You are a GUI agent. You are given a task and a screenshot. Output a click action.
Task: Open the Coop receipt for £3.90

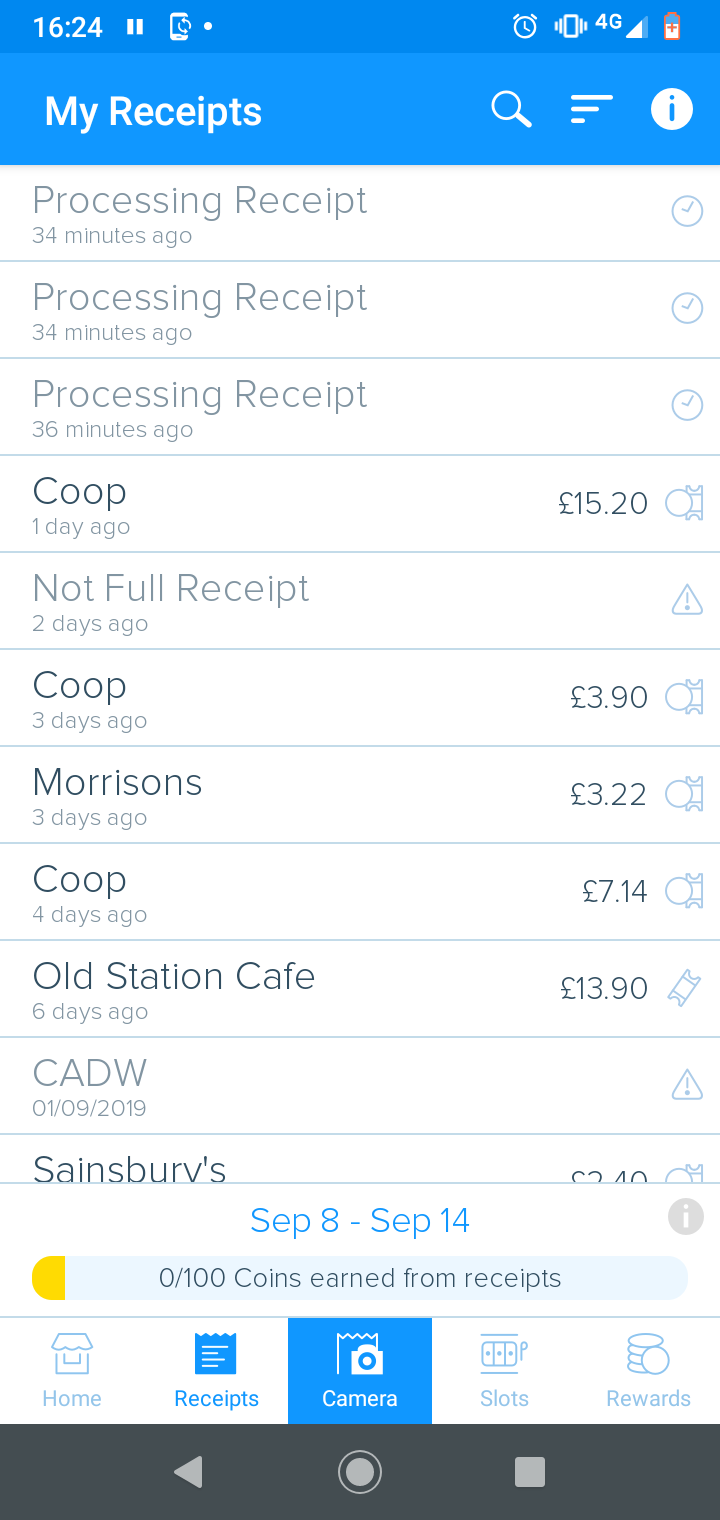pyautogui.click(x=360, y=698)
